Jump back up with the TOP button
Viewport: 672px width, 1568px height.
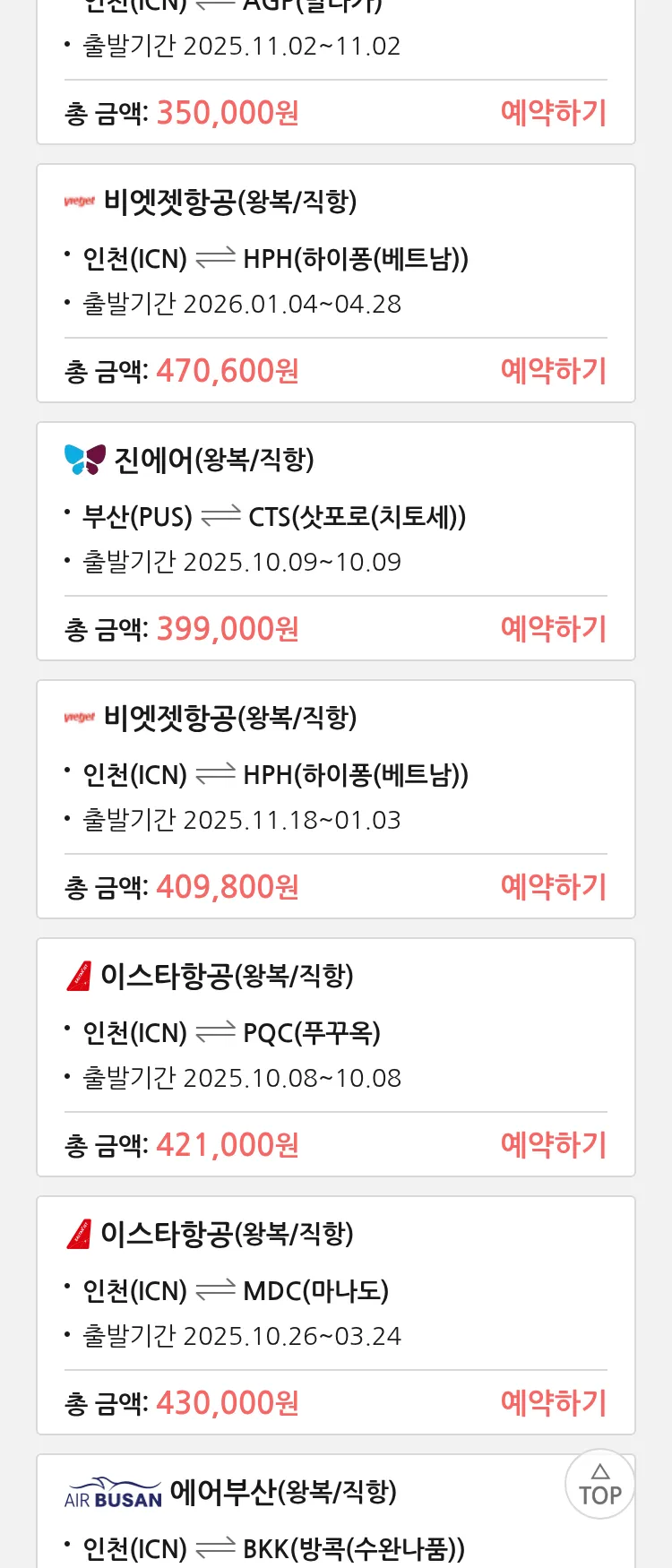[x=599, y=1485]
